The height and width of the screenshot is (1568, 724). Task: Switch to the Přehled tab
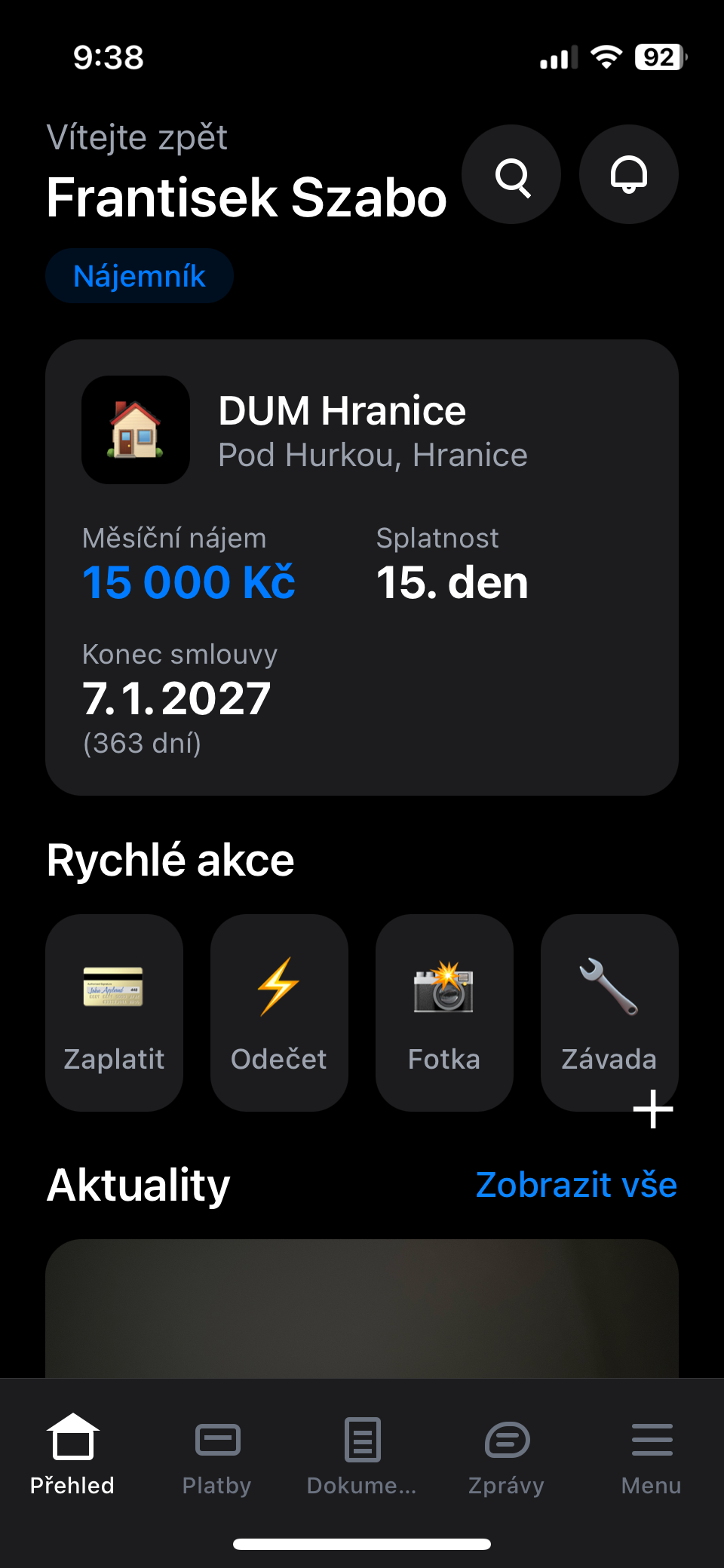point(72,1455)
